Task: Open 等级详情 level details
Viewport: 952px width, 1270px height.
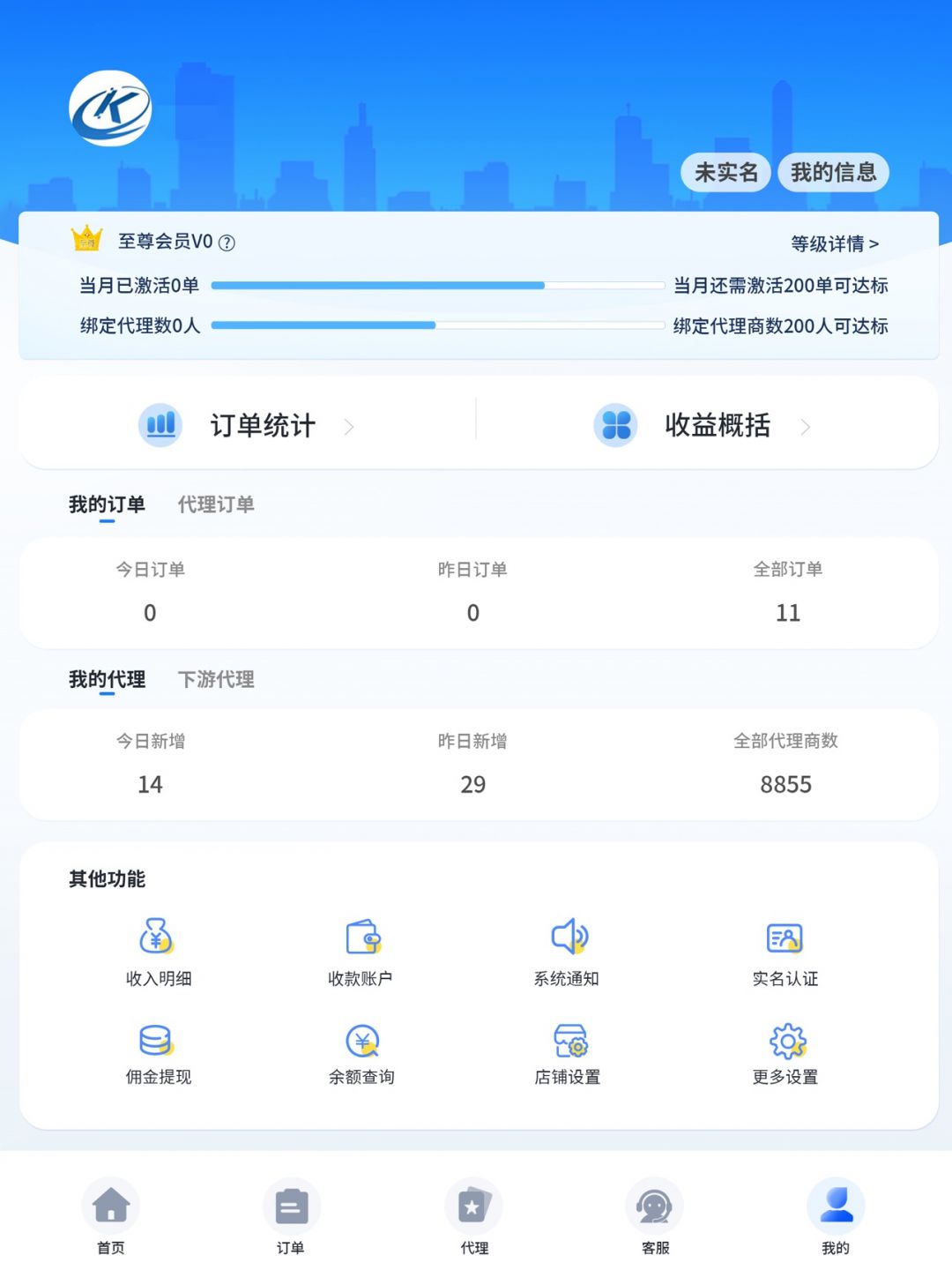Action: point(834,243)
